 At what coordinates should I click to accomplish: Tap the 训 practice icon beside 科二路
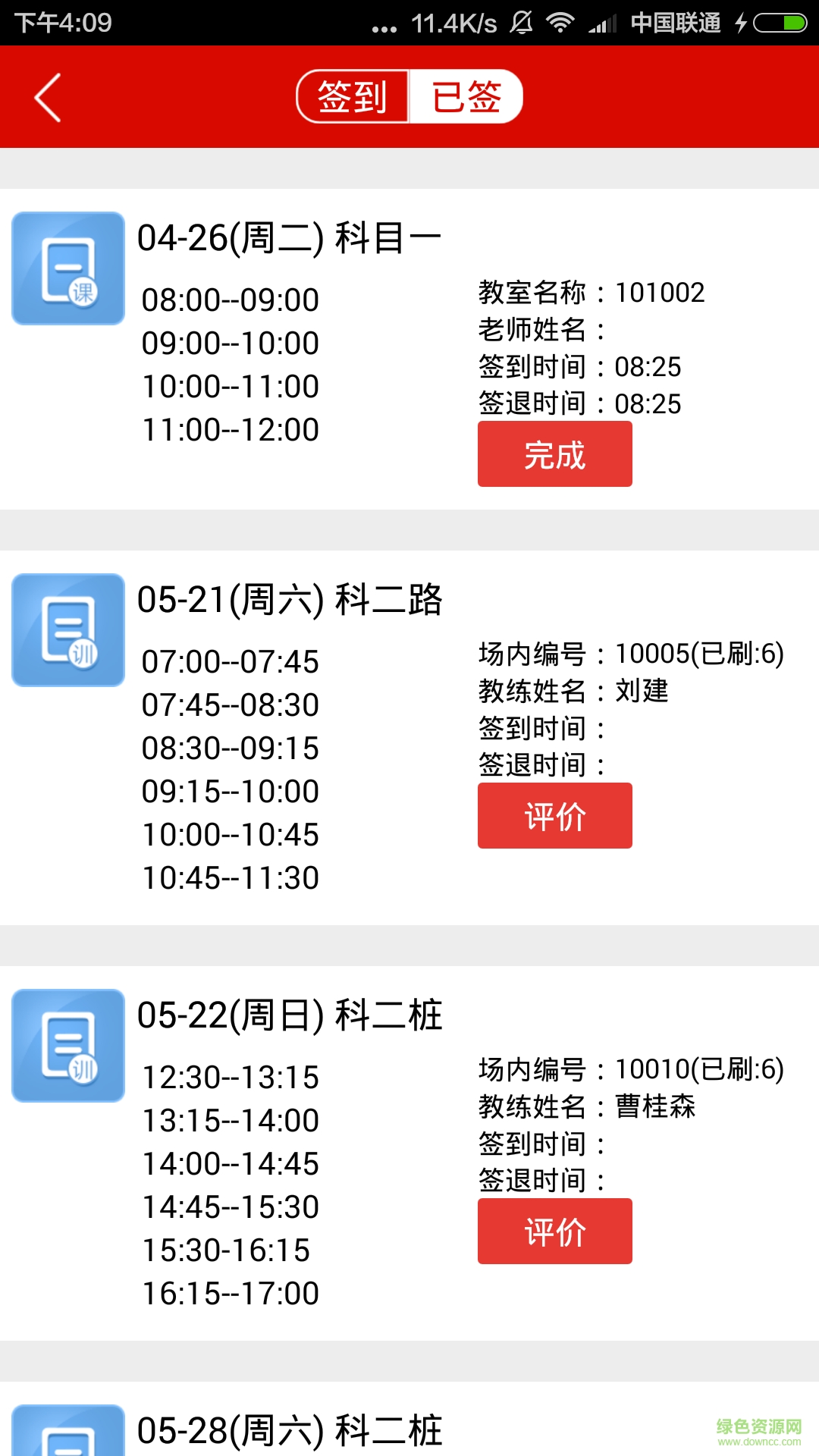coord(67,629)
